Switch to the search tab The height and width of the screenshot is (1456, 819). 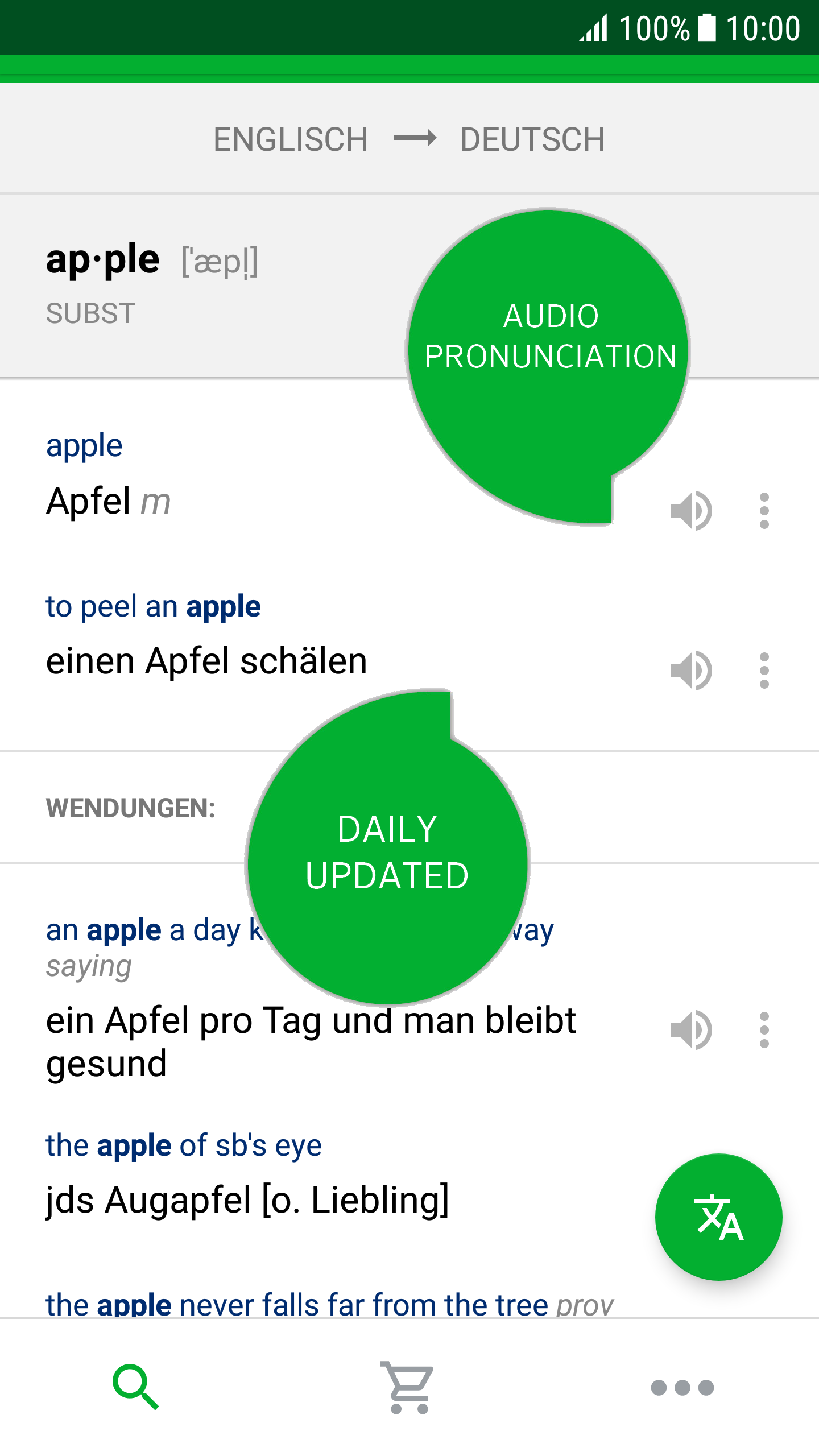[x=136, y=1387]
